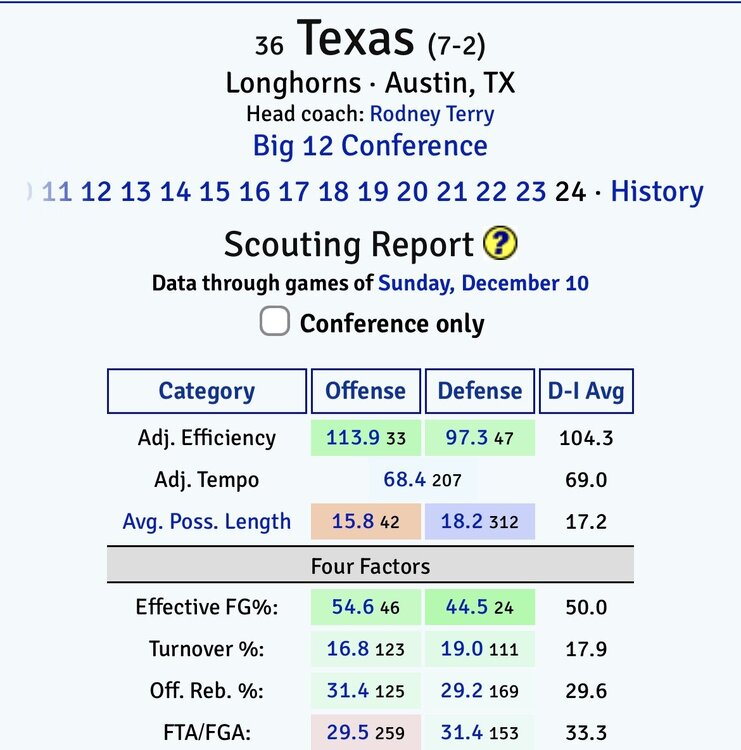Open head coach Rodney Terry's page
This screenshot has width=741, height=750.
pos(432,114)
